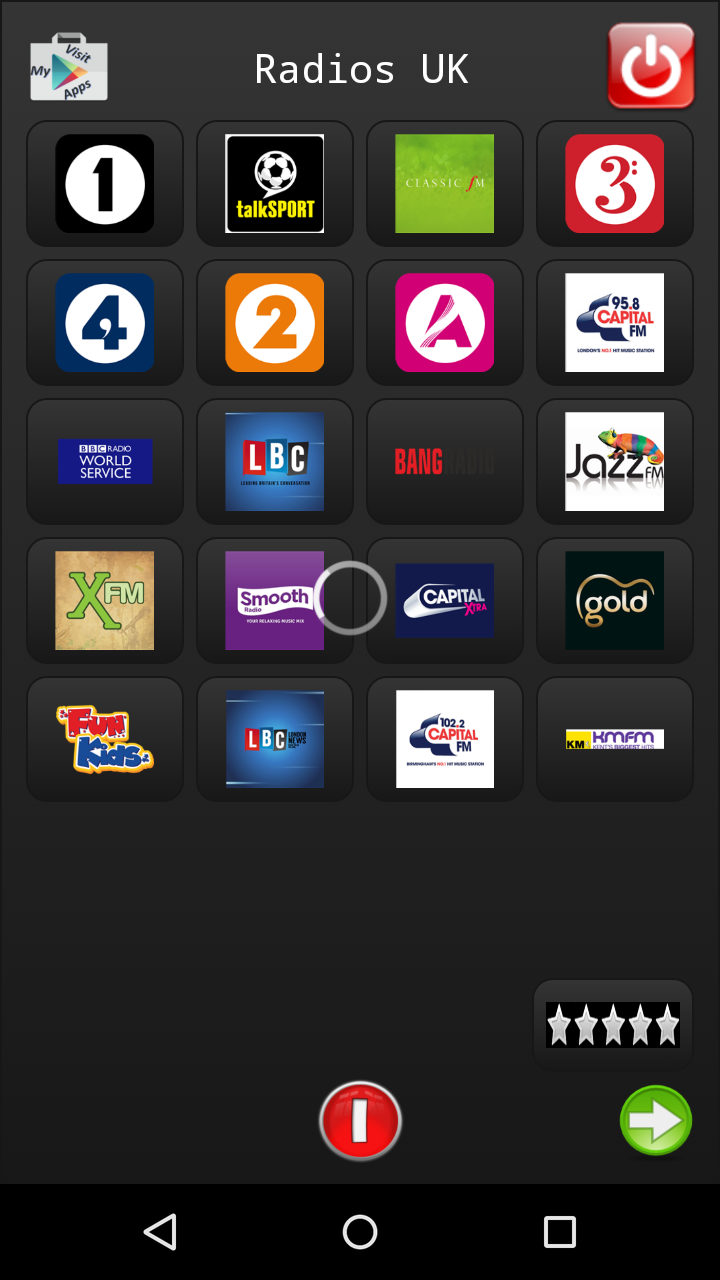Tap the Visit My Apps shortcut

(x=68, y=67)
